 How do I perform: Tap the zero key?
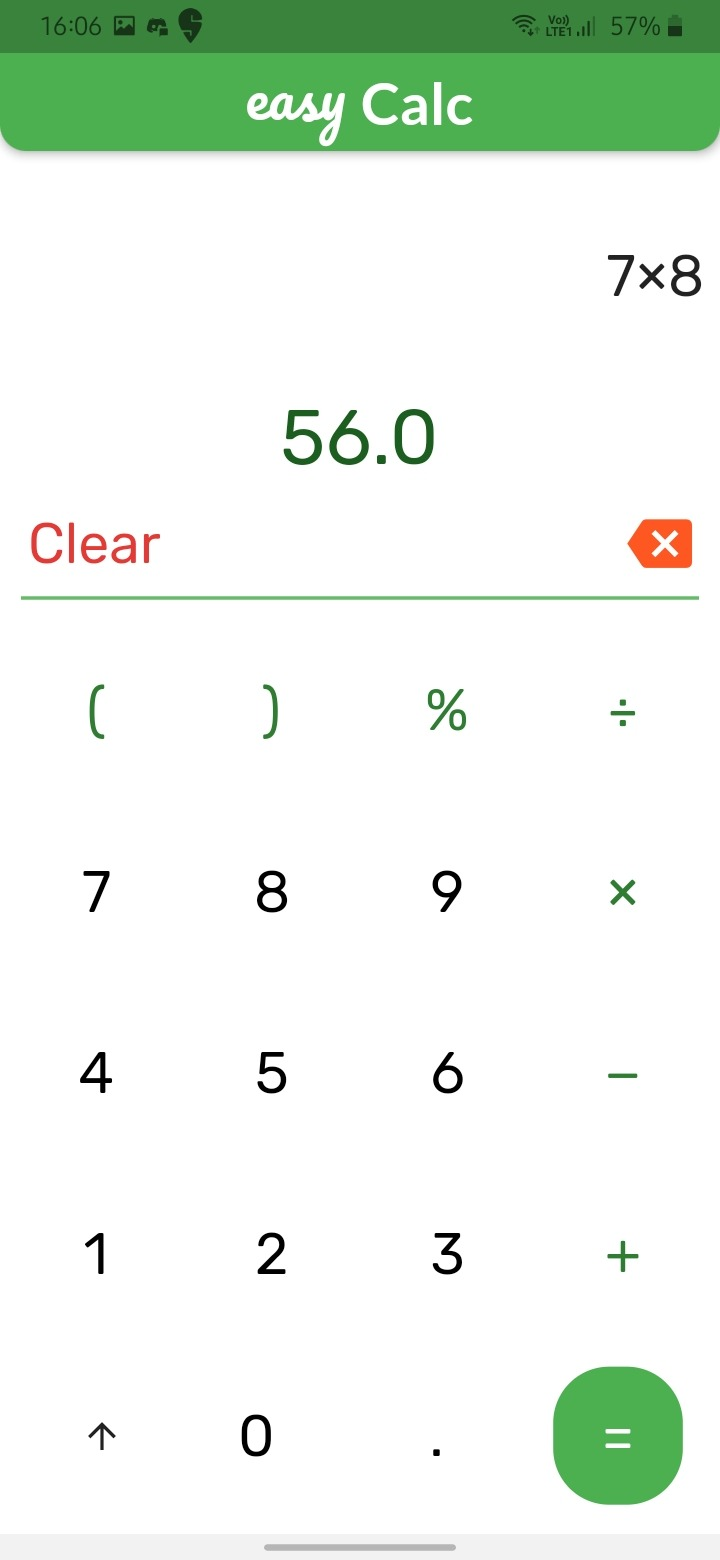click(256, 1435)
